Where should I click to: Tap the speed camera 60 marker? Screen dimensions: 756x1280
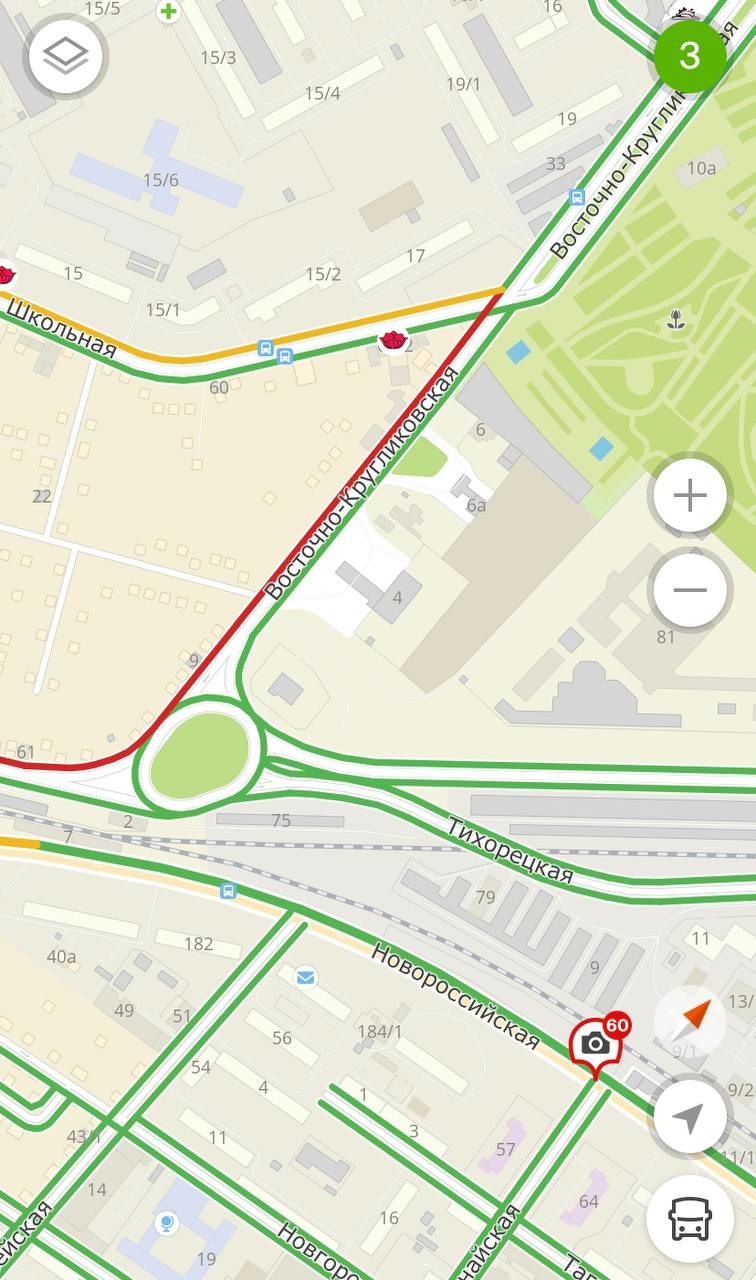(597, 1044)
